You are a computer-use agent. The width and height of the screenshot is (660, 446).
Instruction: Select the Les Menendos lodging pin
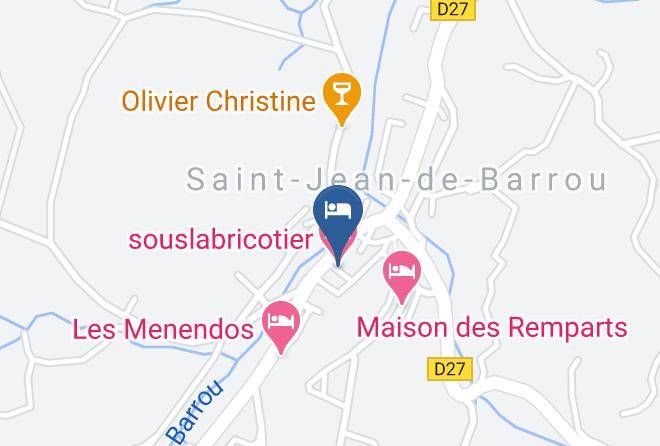(x=281, y=325)
